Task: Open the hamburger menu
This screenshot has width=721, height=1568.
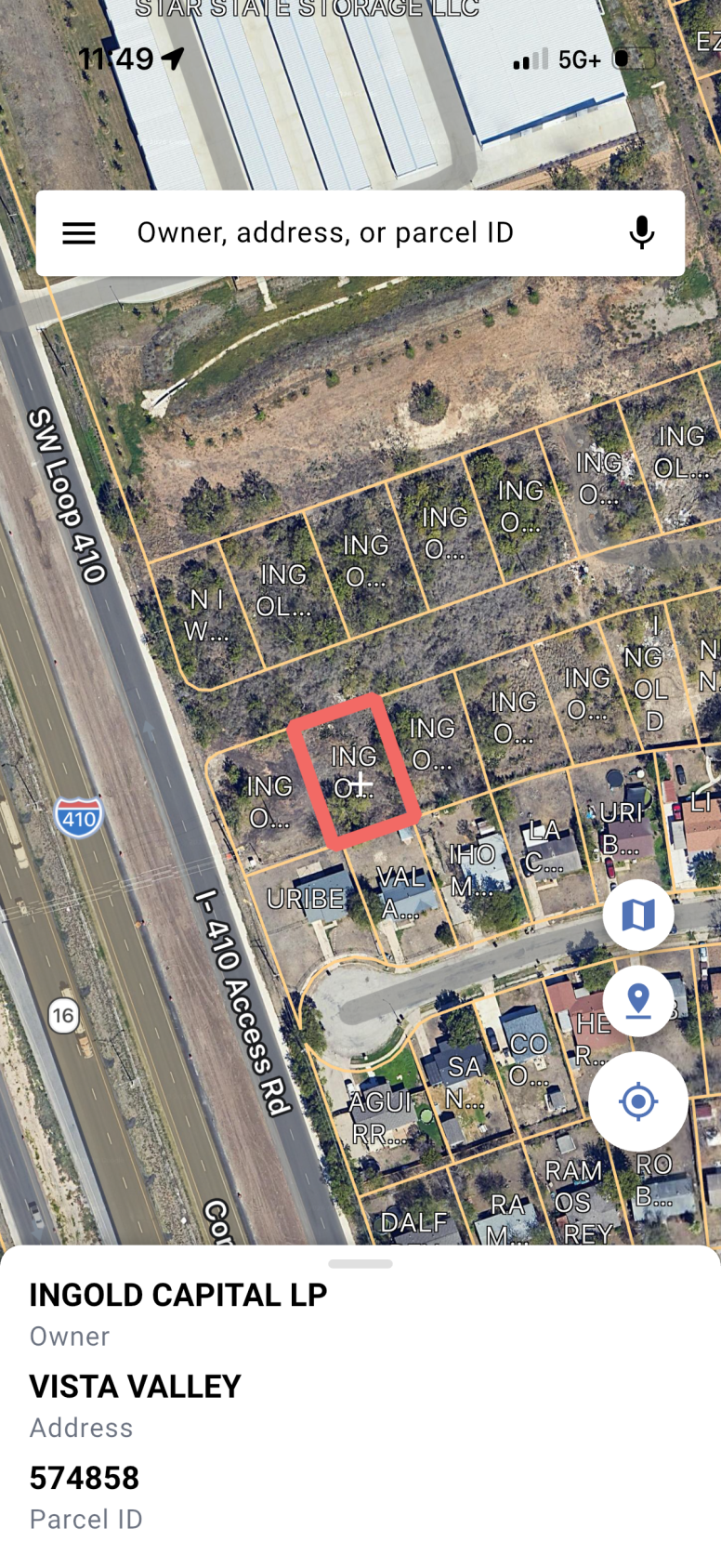Action: pos(79,233)
